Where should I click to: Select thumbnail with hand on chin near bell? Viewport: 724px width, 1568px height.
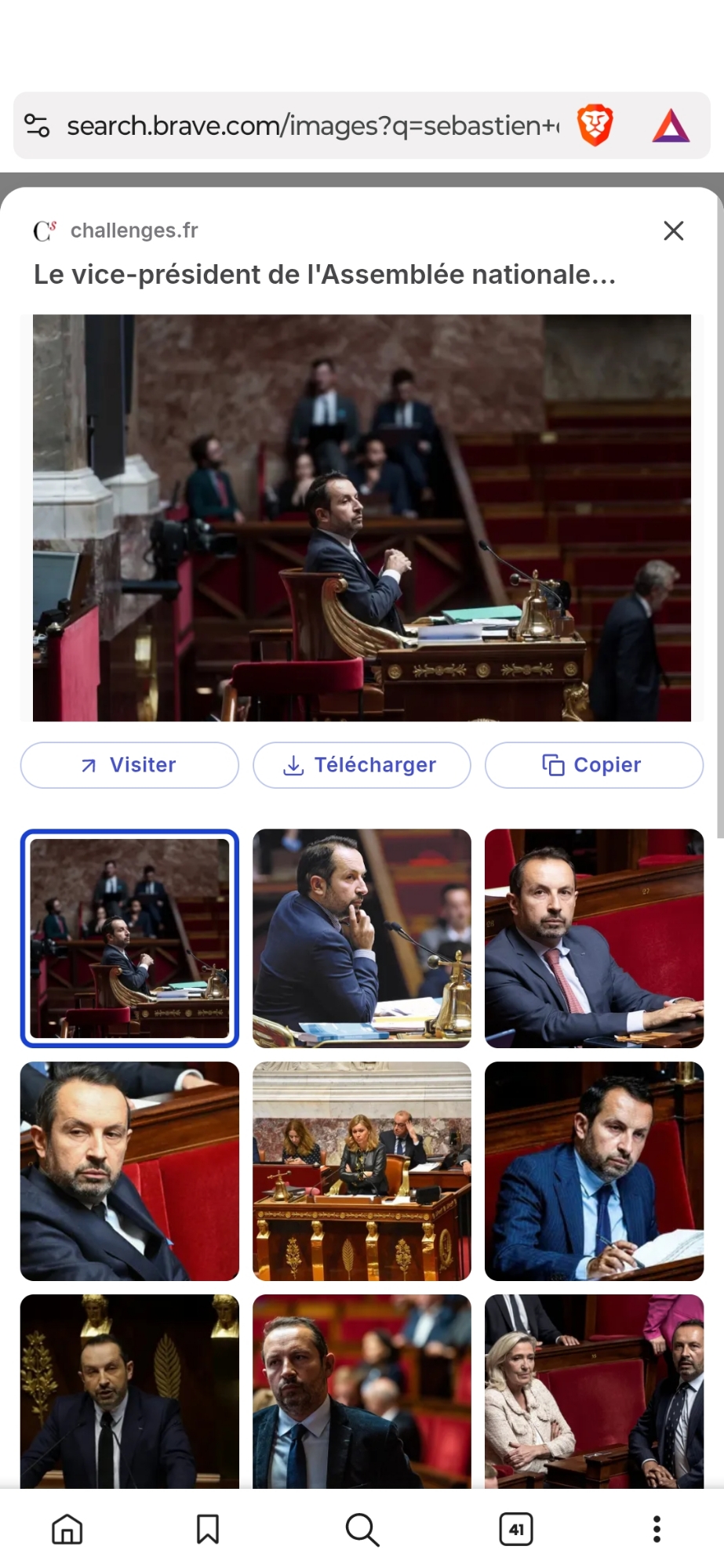[x=362, y=938]
